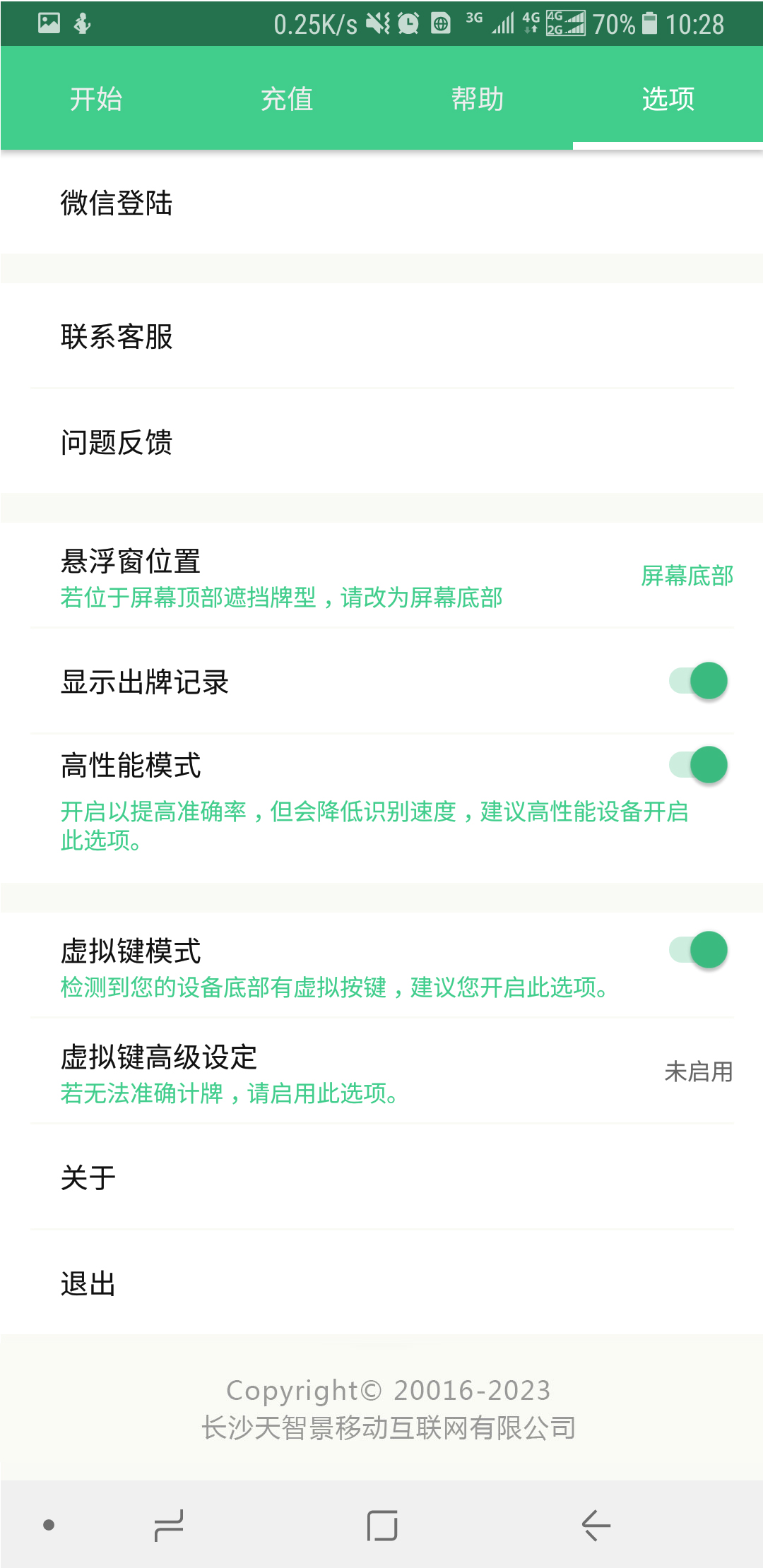Viewport: 763px width, 1568px height.
Task: Open the 帮助 tab
Action: point(477,98)
